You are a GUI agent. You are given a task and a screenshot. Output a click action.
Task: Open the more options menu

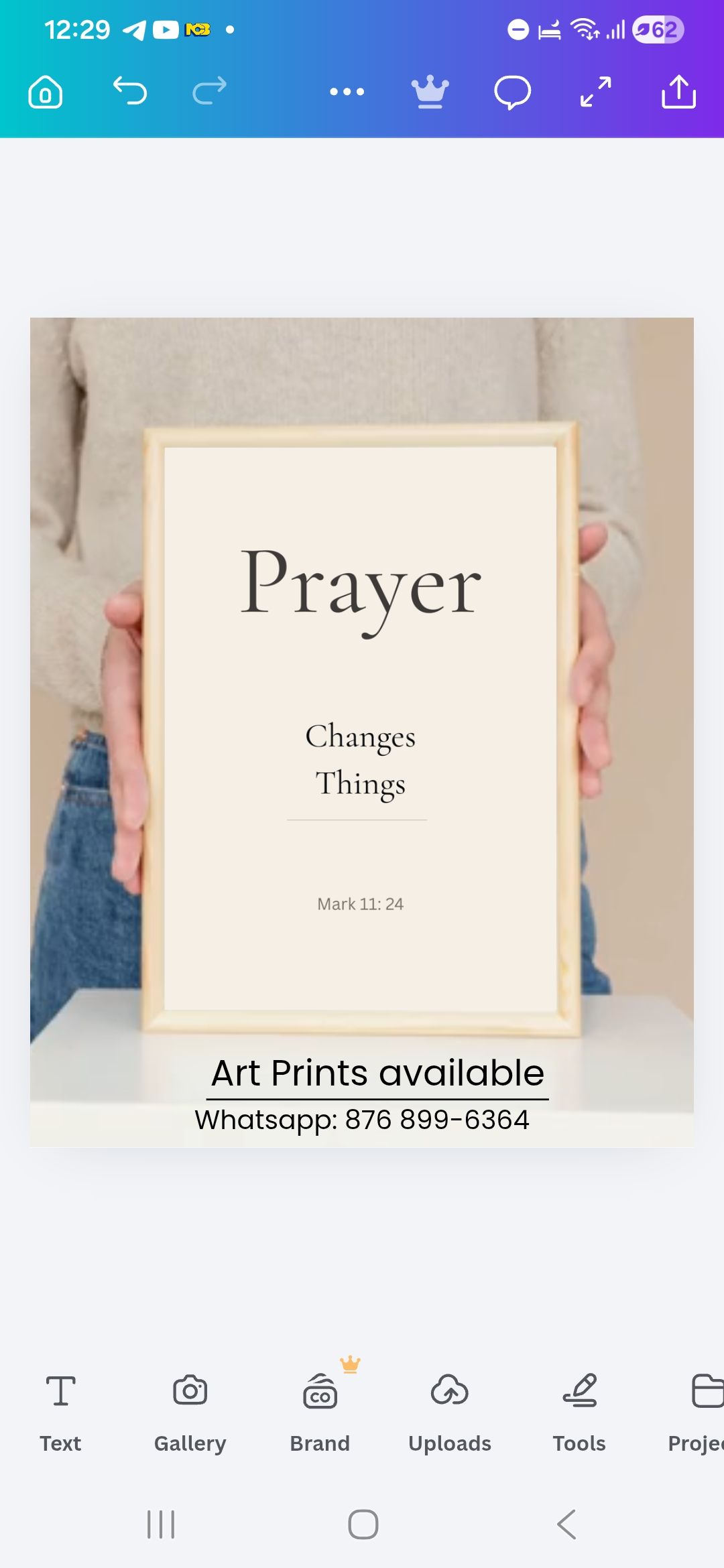[348, 92]
